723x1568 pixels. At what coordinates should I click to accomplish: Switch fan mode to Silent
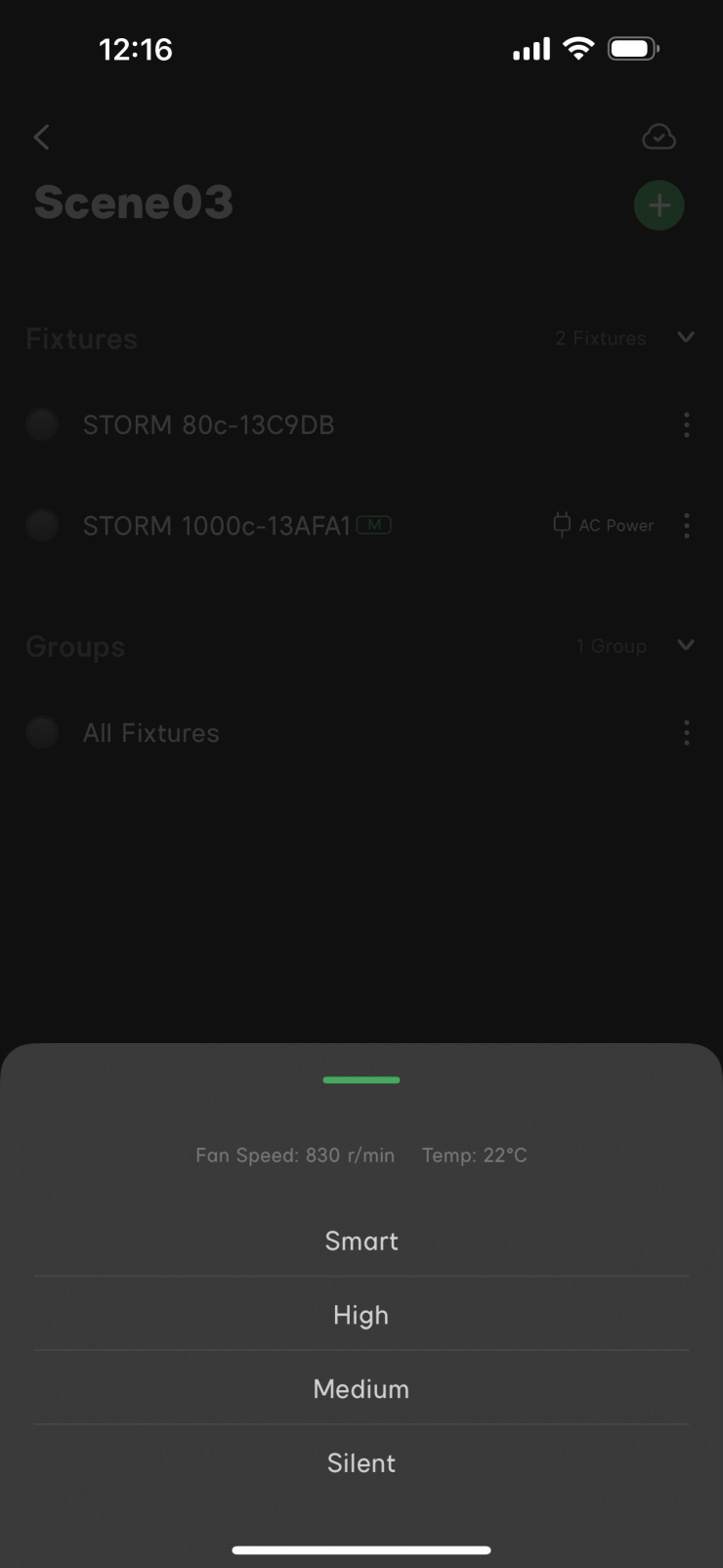tap(361, 1463)
